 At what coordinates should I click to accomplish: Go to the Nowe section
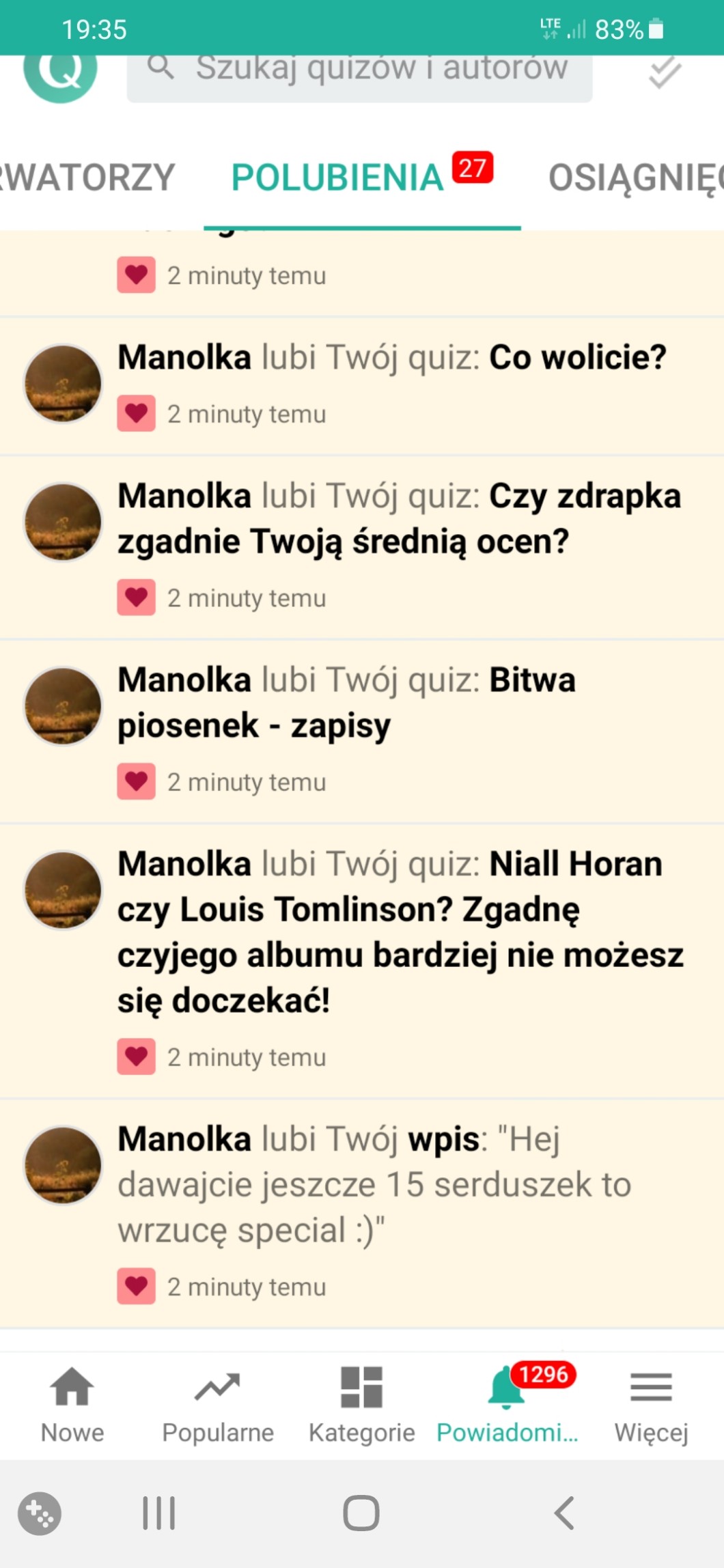[72, 1405]
